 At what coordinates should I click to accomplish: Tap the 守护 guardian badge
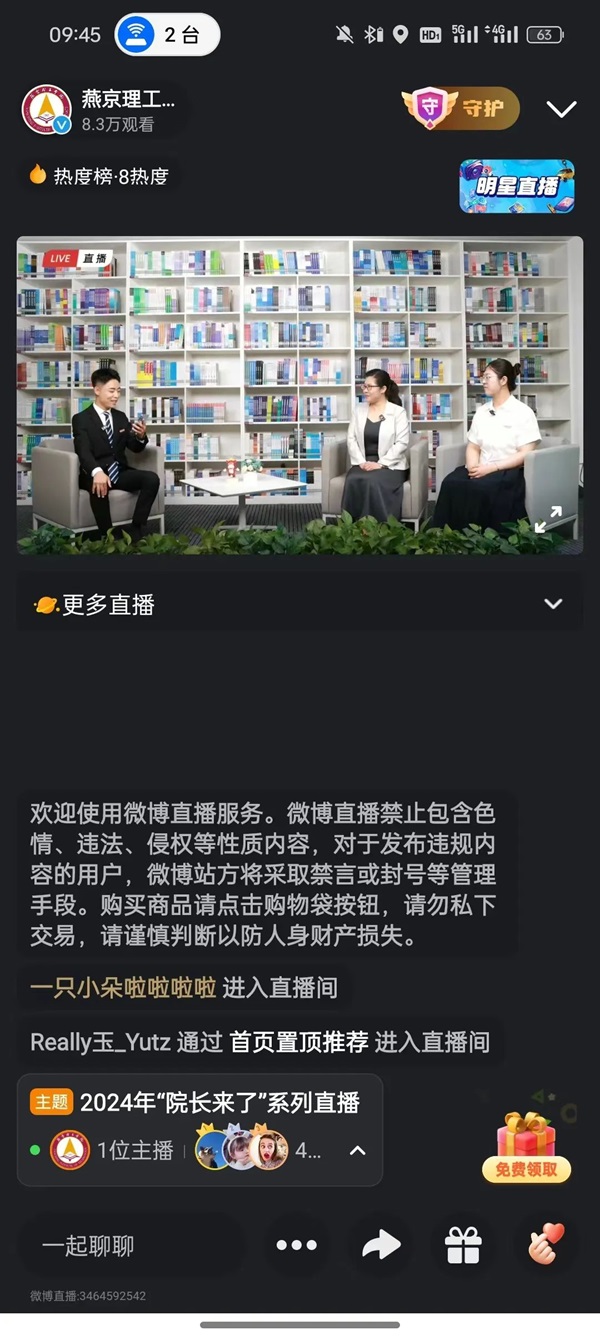(x=461, y=109)
